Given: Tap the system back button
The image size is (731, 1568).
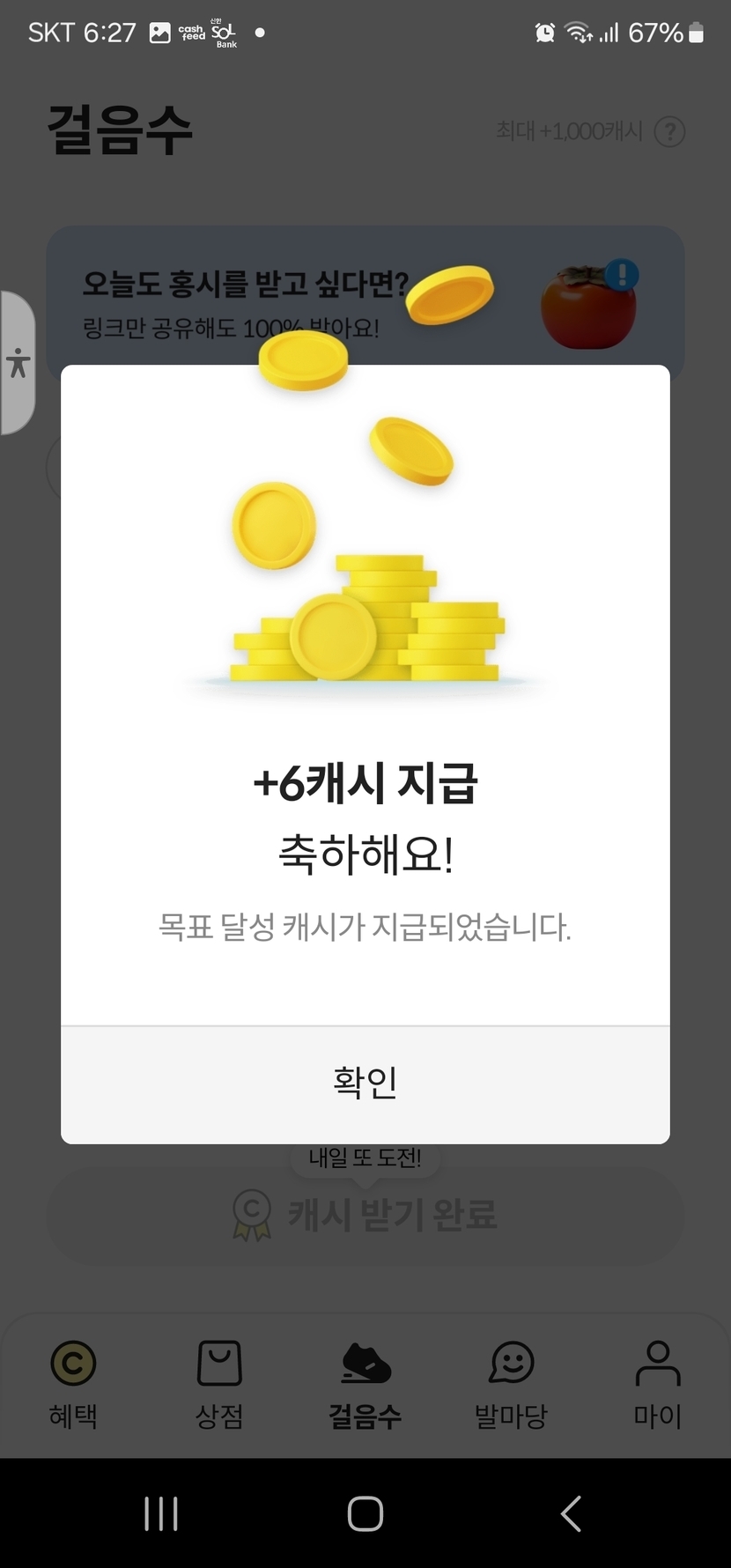Looking at the screenshot, I should pos(571,1513).
